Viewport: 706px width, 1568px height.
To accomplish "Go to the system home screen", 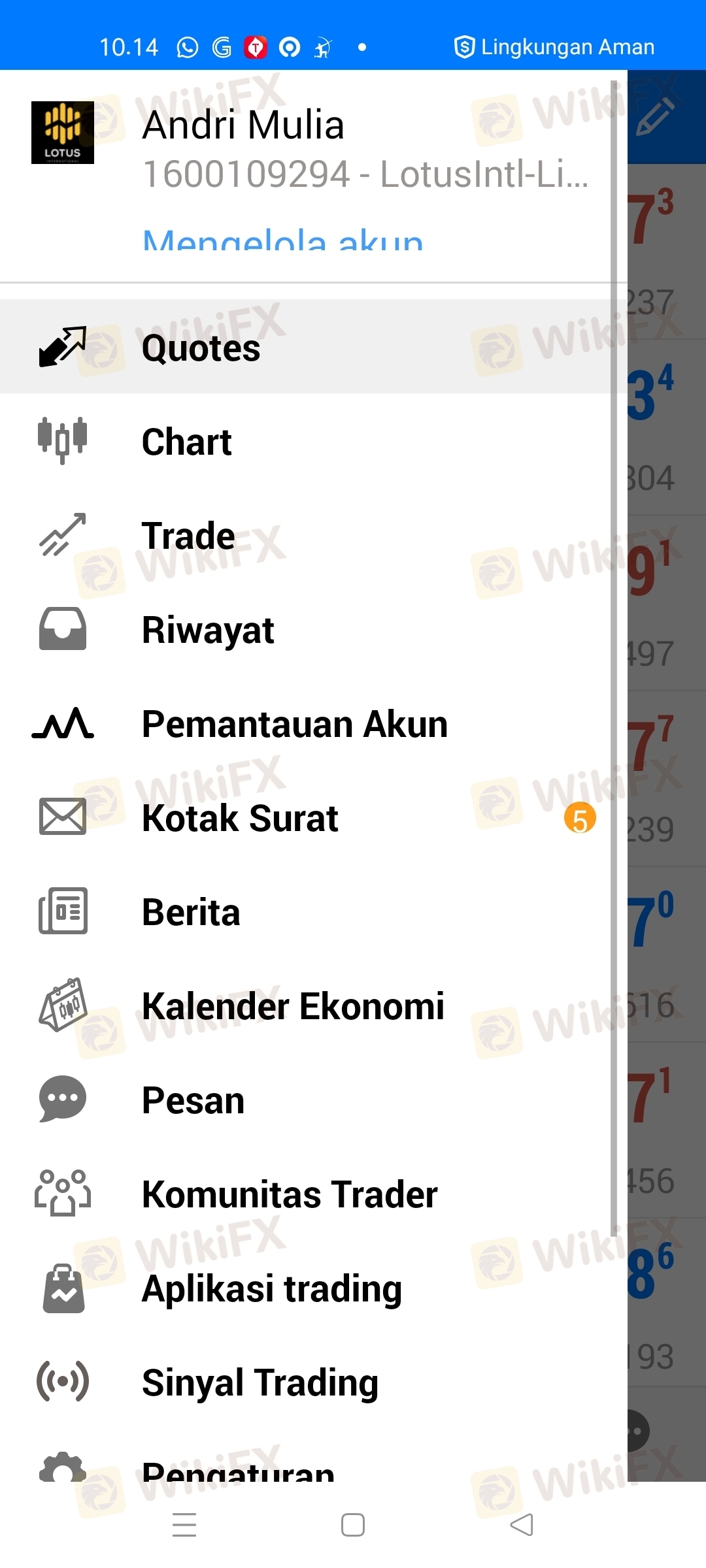I will (353, 1525).
